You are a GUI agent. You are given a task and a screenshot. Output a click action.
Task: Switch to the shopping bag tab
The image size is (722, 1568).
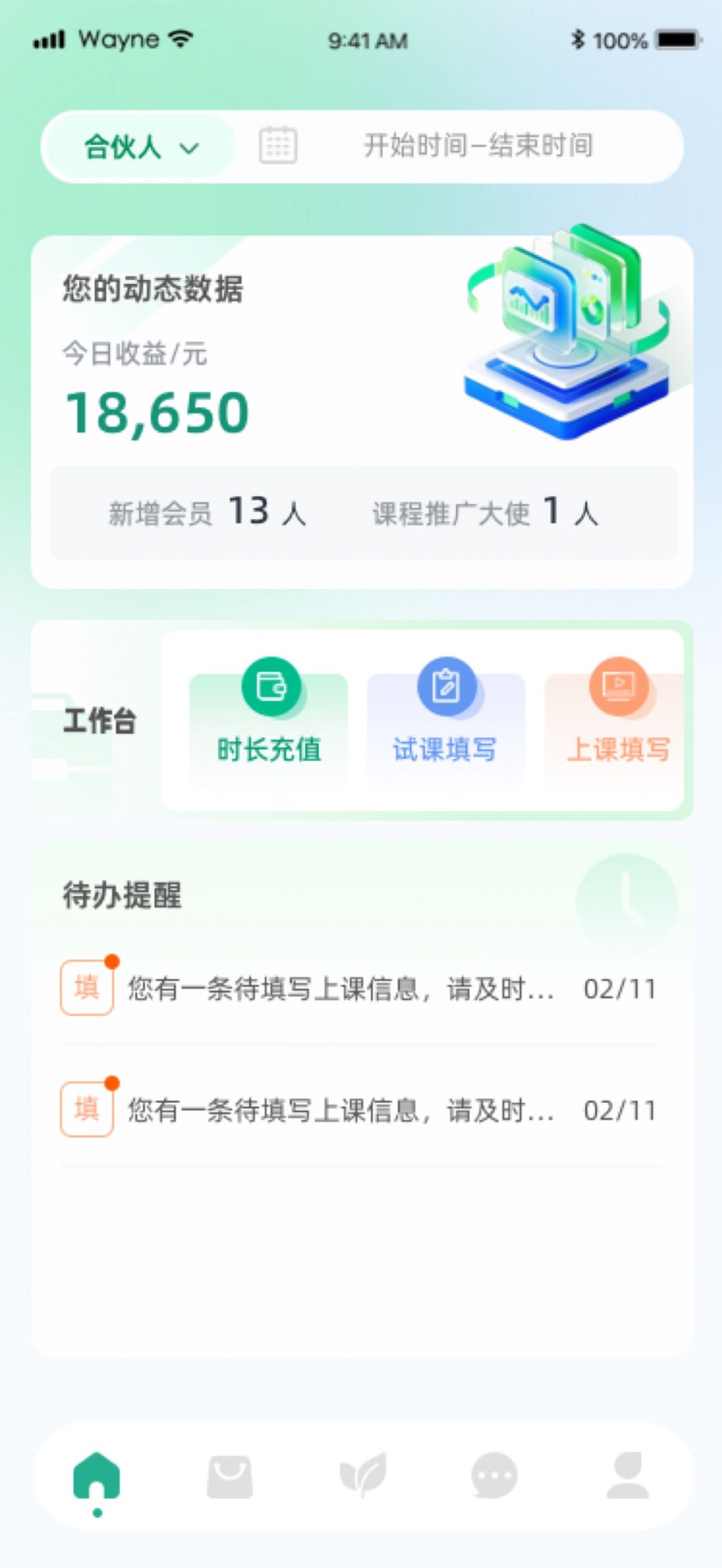(x=229, y=1476)
